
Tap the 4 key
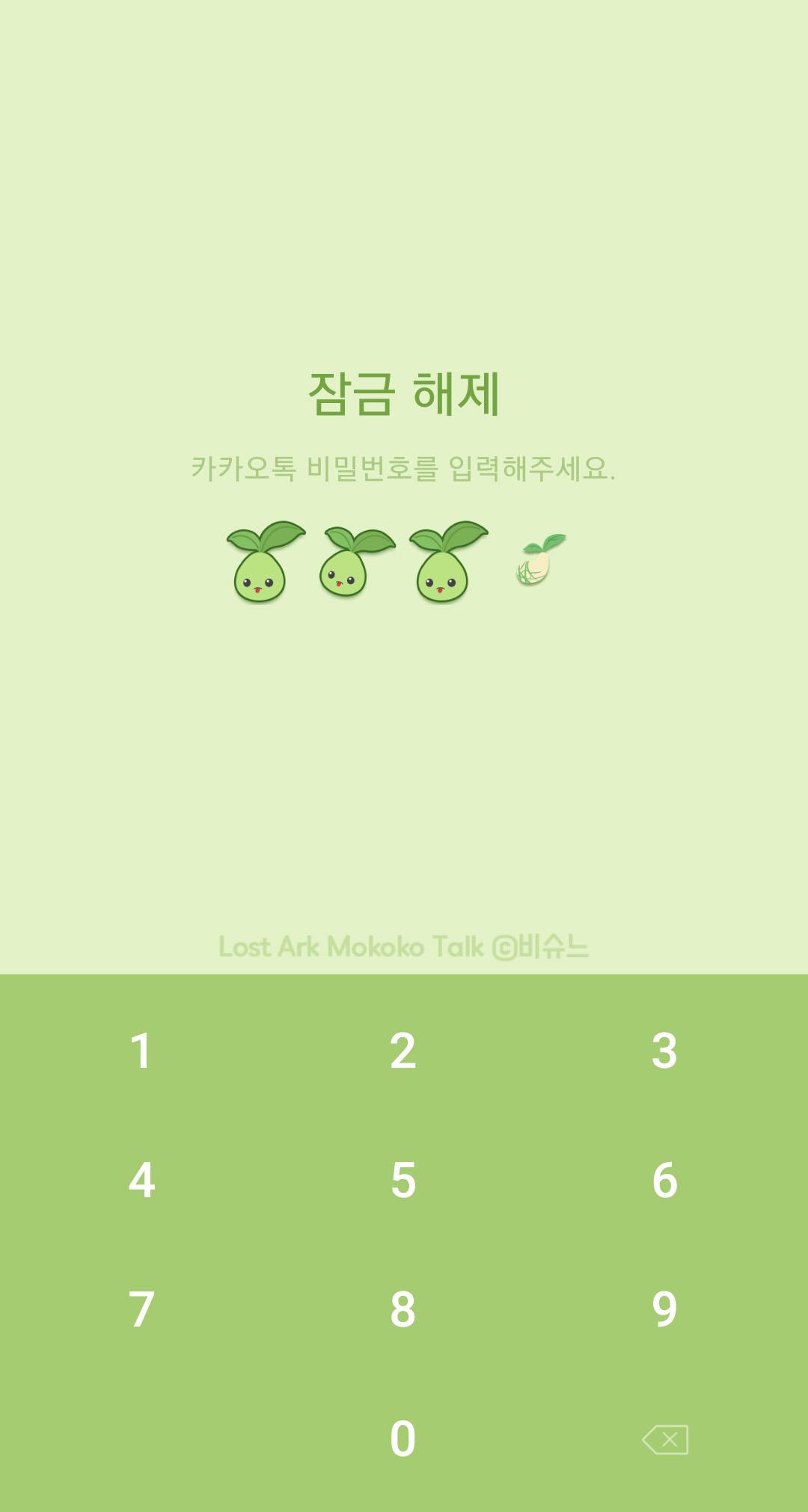[141, 1180]
